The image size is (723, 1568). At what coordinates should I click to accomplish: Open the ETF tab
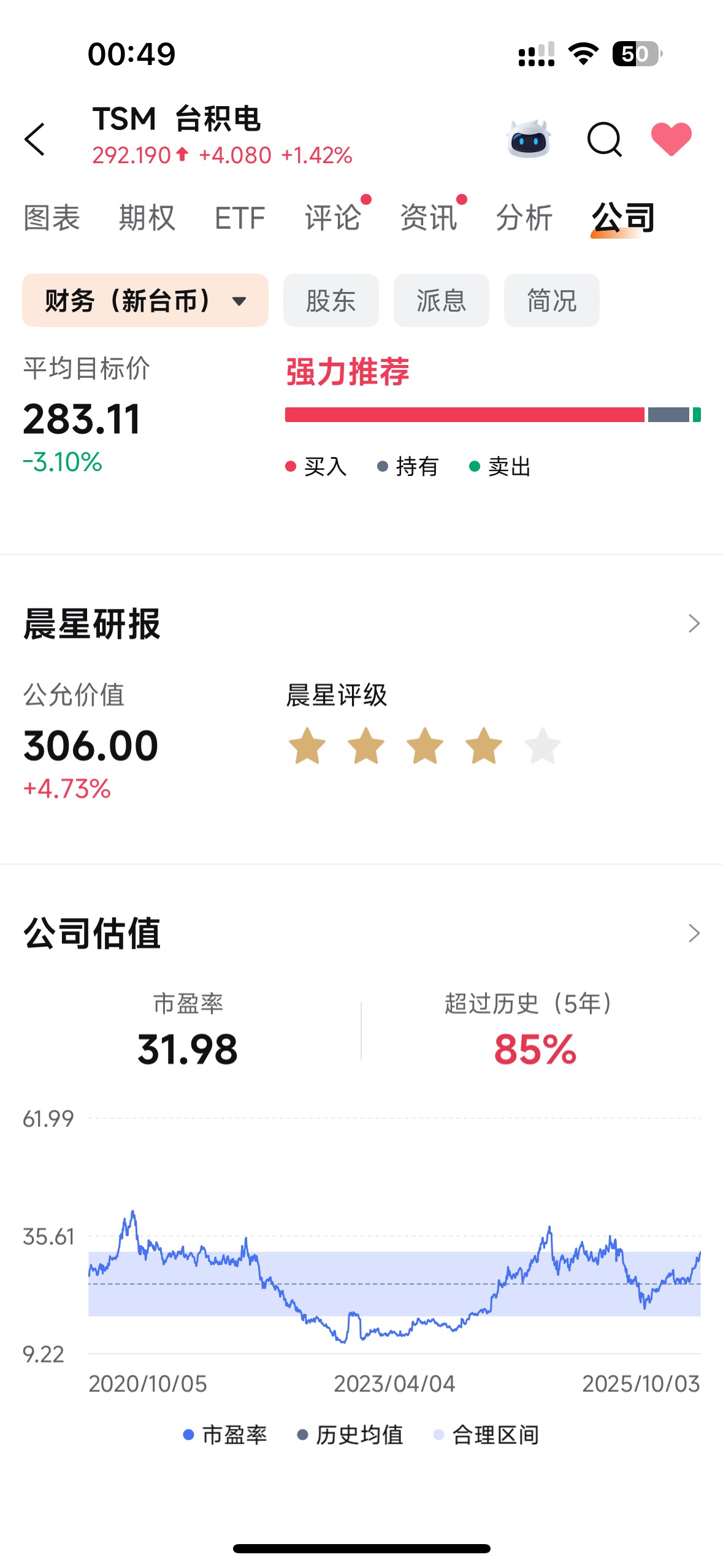[x=240, y=218]
